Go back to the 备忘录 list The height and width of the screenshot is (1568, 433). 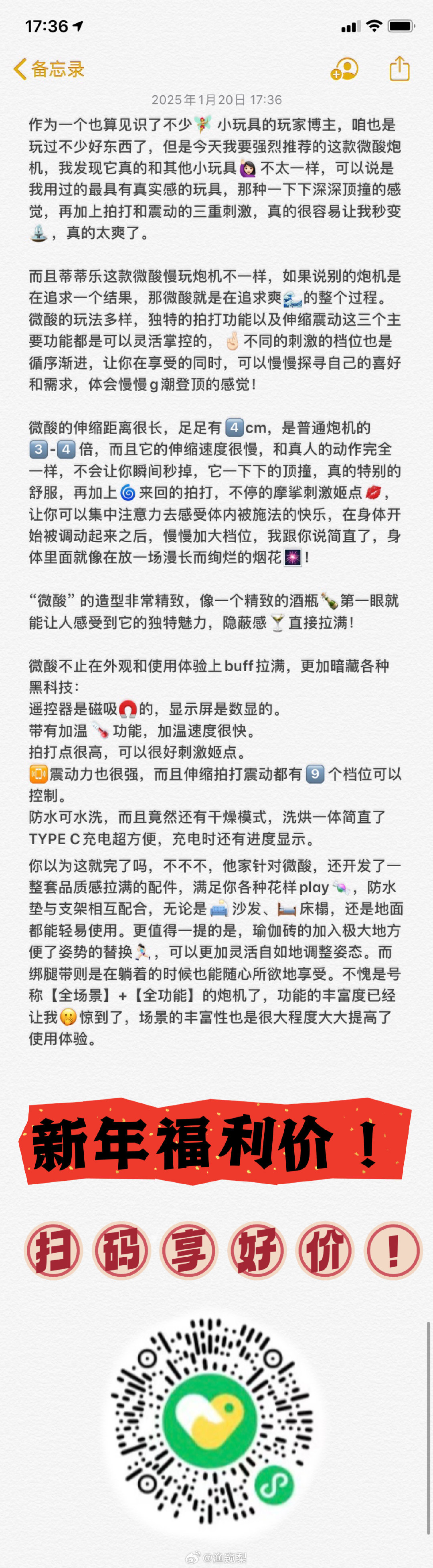(49, 69)
